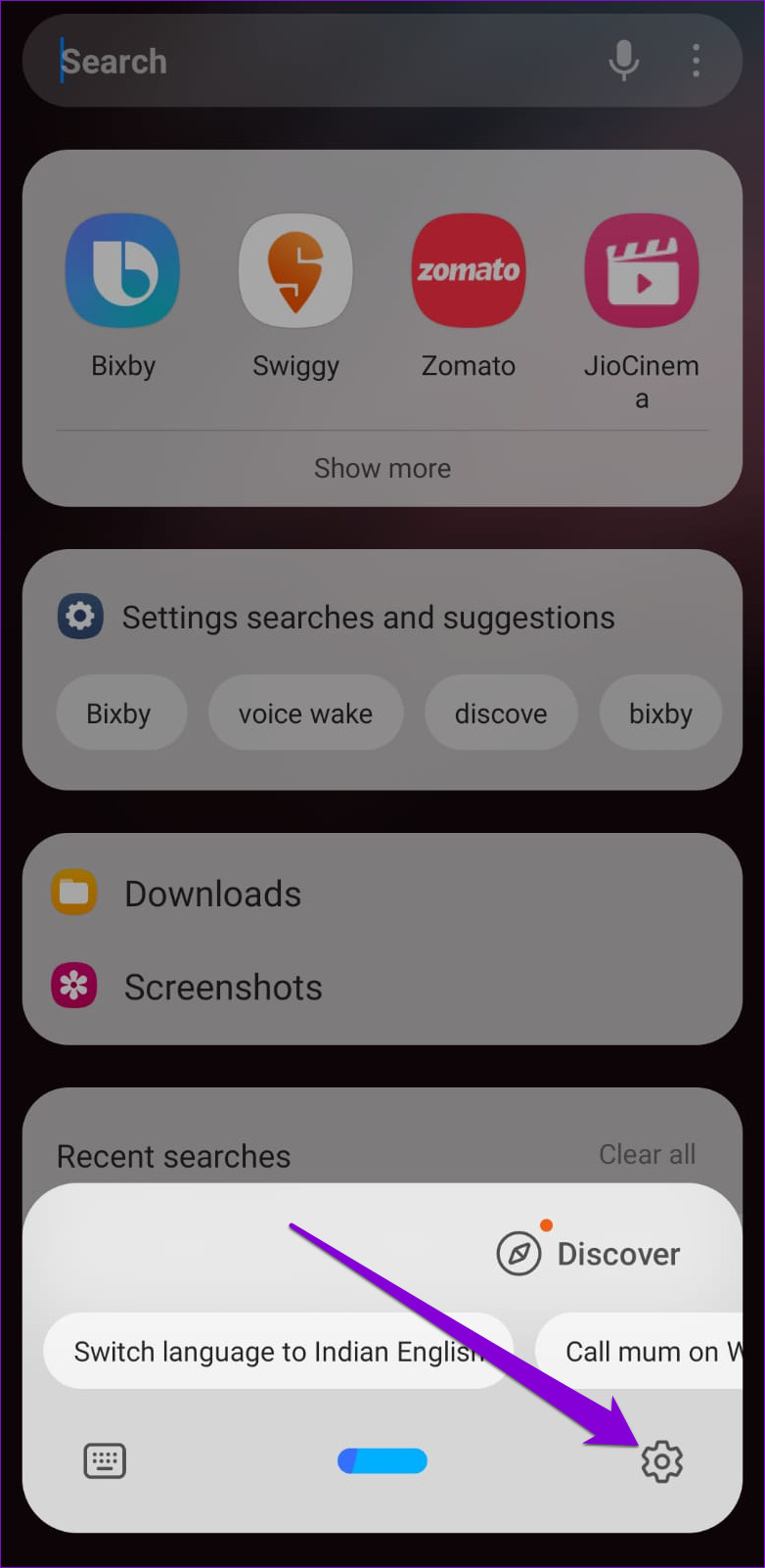The width and height of the screenshot is (765, 1568).
Task: Select the capitalized Bixby suggestion chip
Action: pos(119,714)
